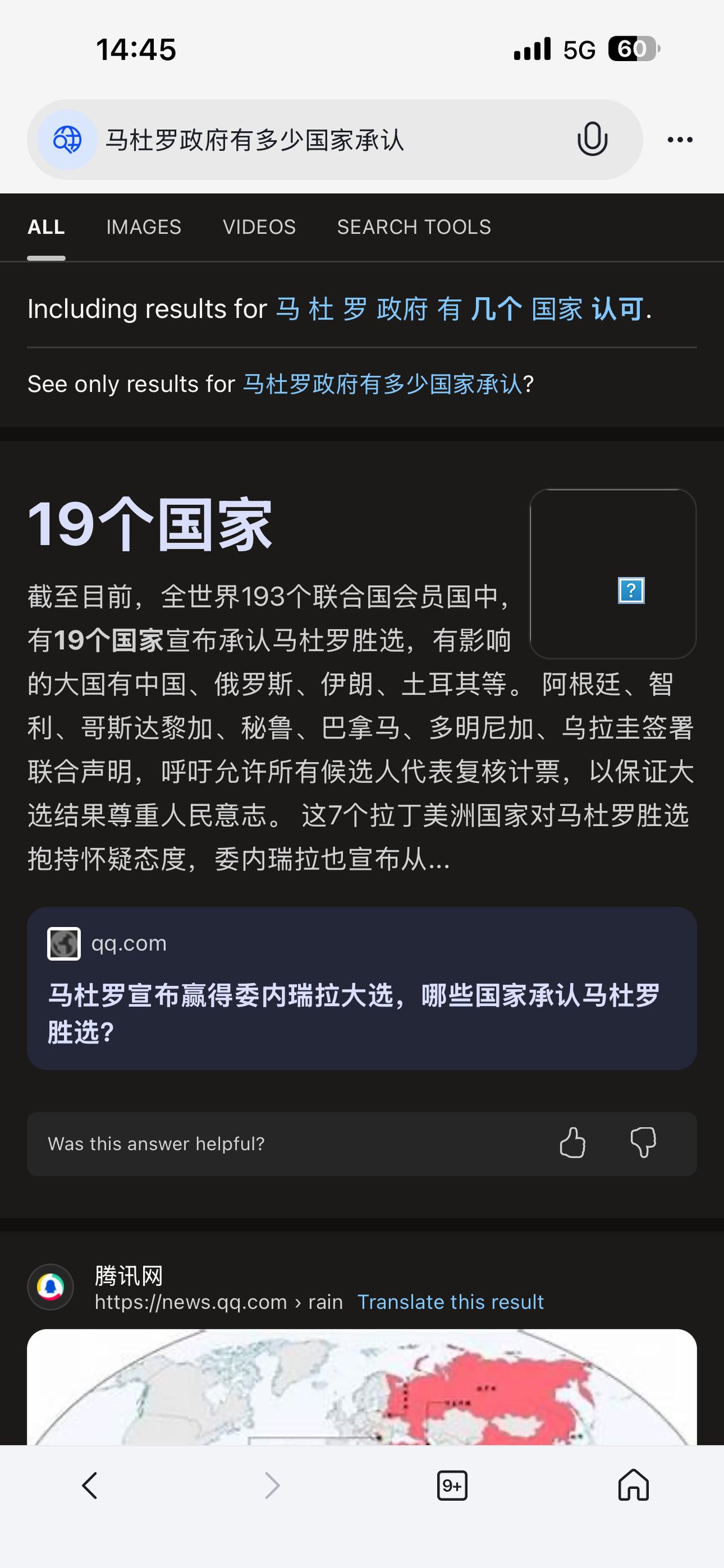Open the VIDEOS tab

click(260, 227)
